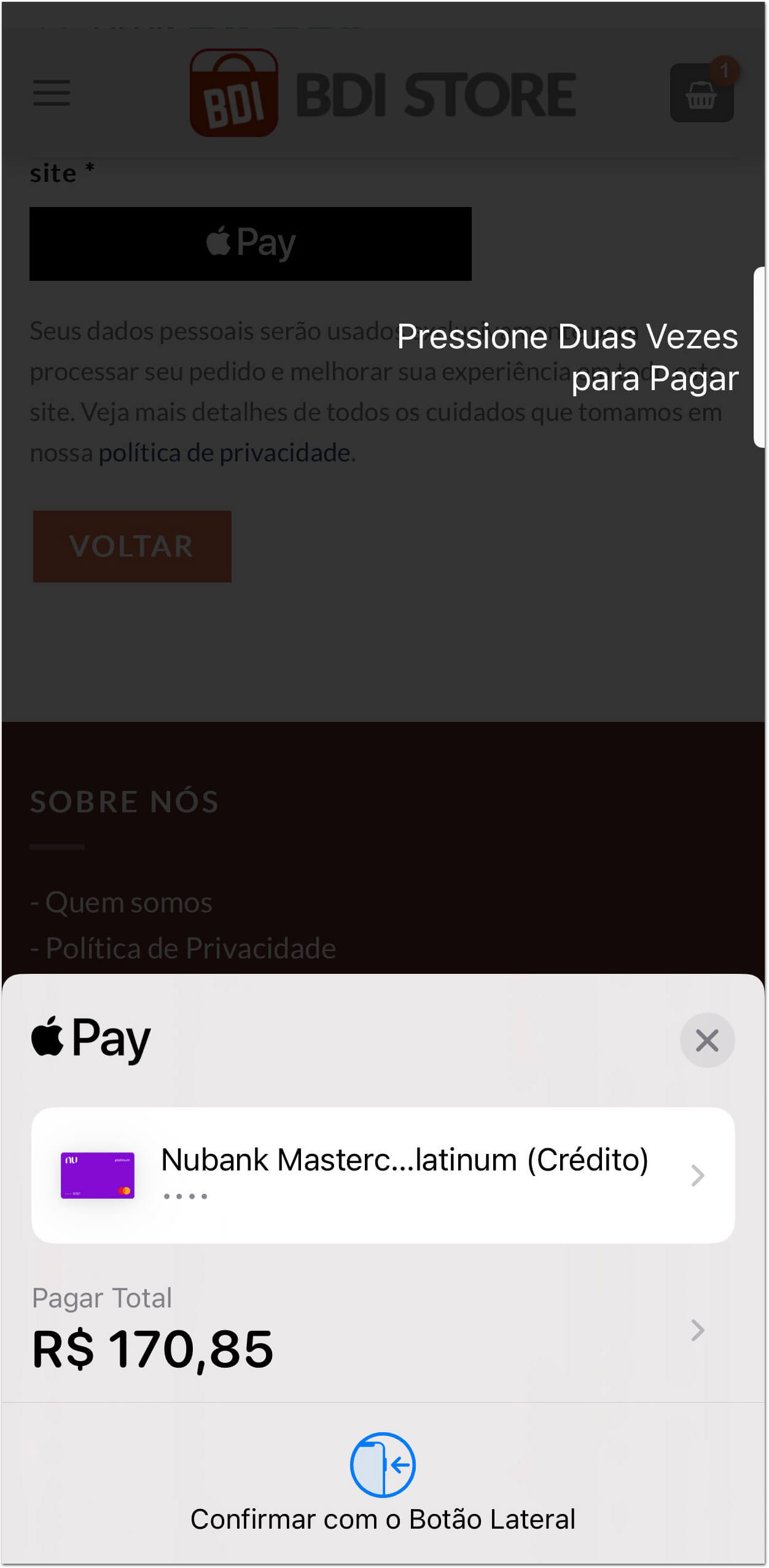Image resolution: width=769 pixels, height=1568 pixels.
Task: Close the Apple Pay sheet
Action: point(707,1040)
